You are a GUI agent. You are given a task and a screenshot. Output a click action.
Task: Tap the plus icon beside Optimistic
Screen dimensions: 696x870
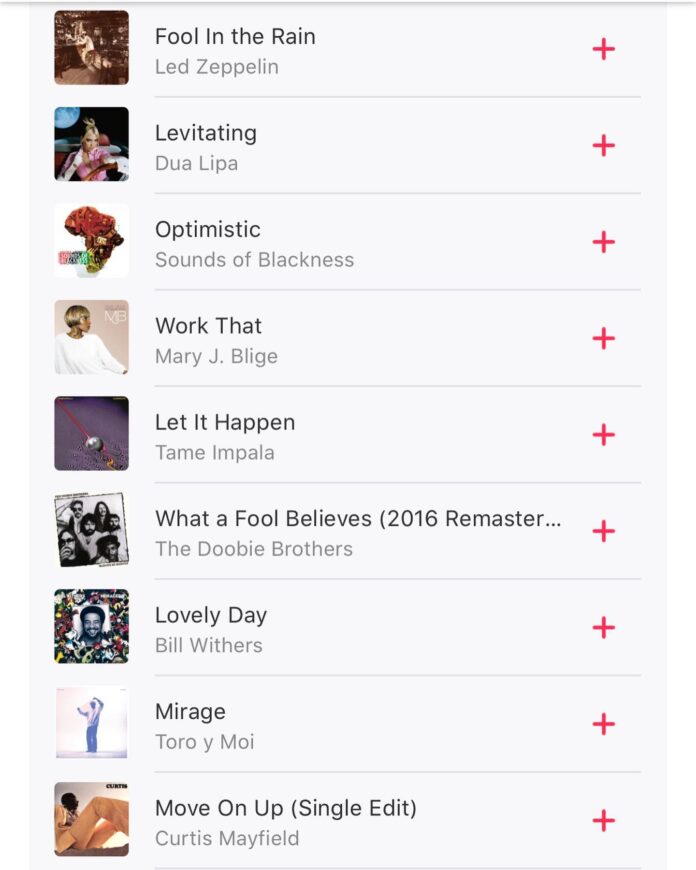coord(603,242)
